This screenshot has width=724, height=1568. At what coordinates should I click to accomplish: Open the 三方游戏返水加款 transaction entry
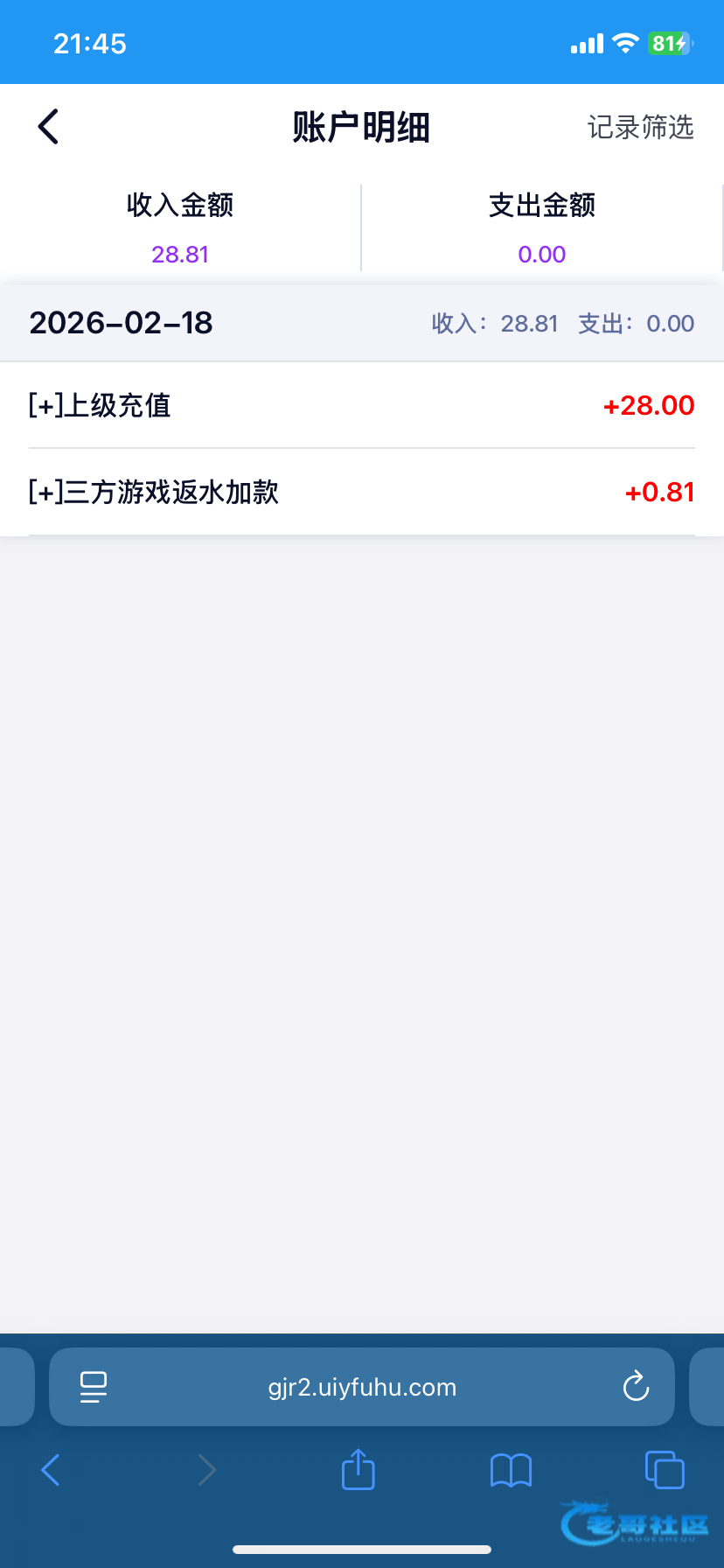tap(361, 493)
